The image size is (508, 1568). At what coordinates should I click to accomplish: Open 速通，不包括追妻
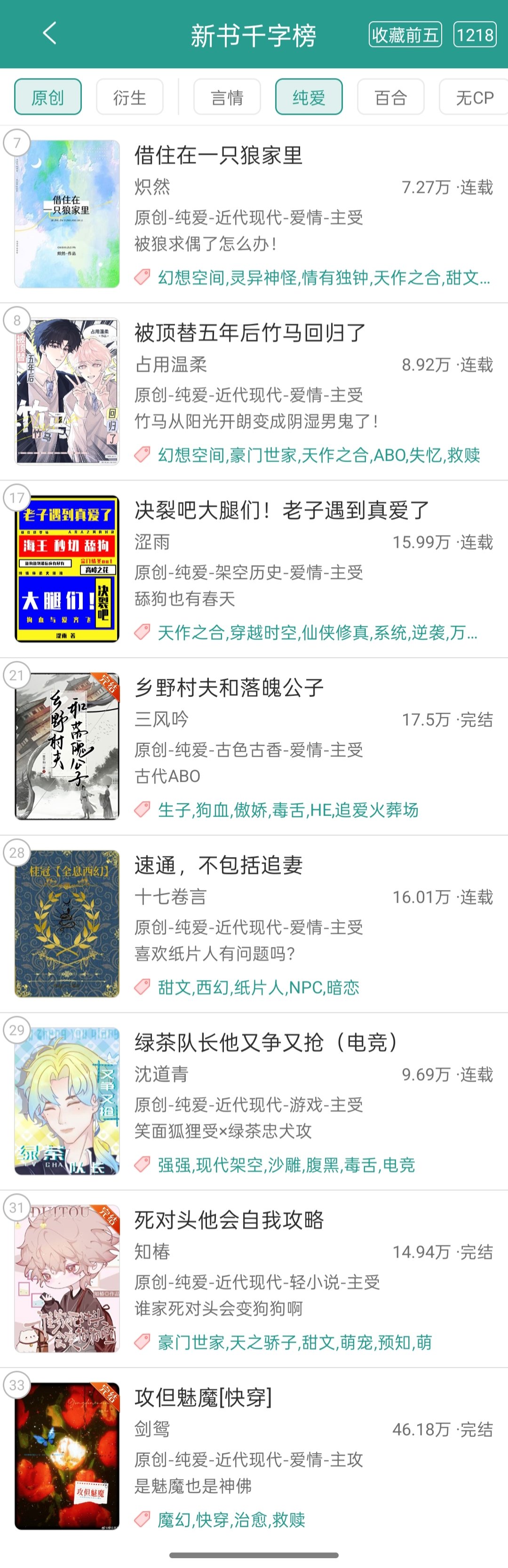(218, 865)
